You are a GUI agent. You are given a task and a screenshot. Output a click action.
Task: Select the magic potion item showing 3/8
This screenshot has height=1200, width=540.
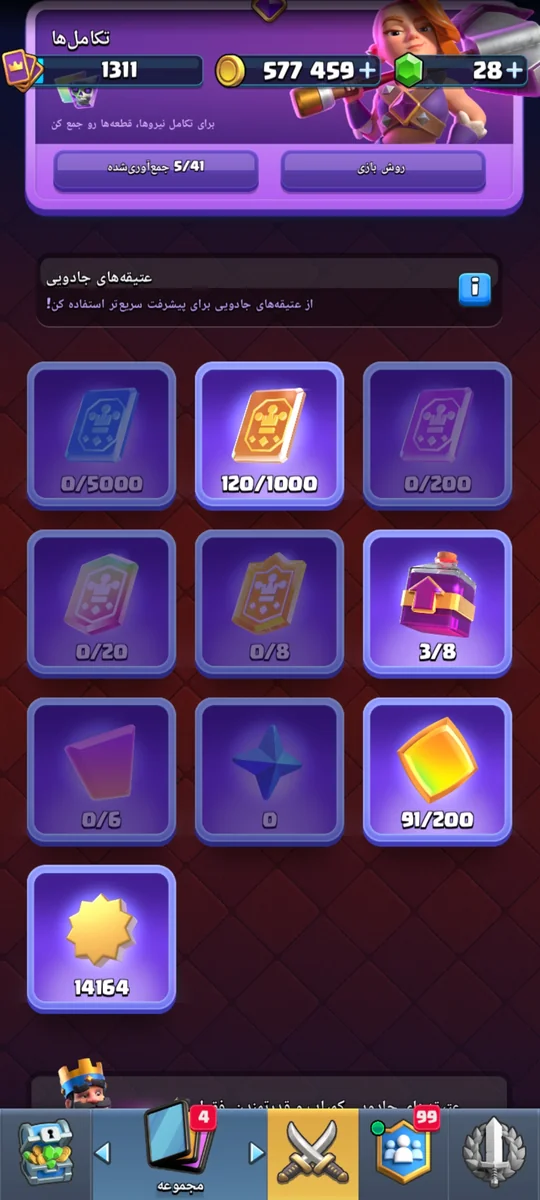point(437,603)
